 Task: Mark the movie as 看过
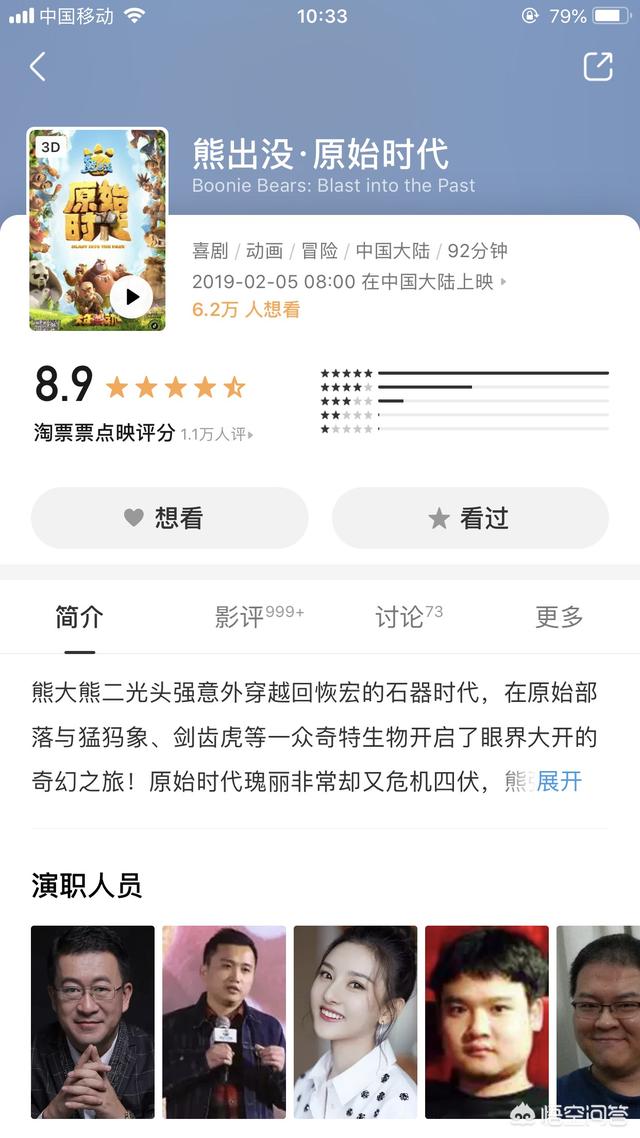(x=470, y=518)
